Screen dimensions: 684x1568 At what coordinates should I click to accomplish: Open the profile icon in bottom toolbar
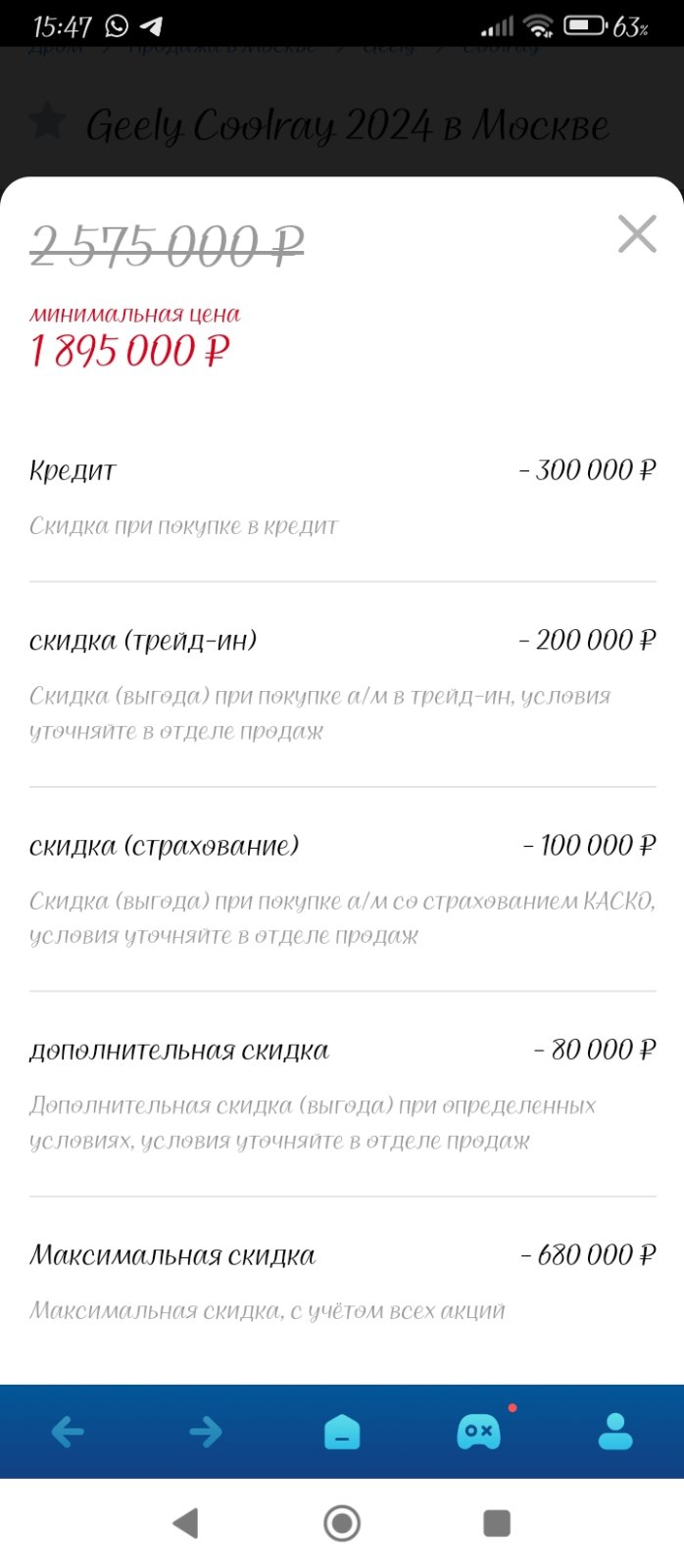615,1431
